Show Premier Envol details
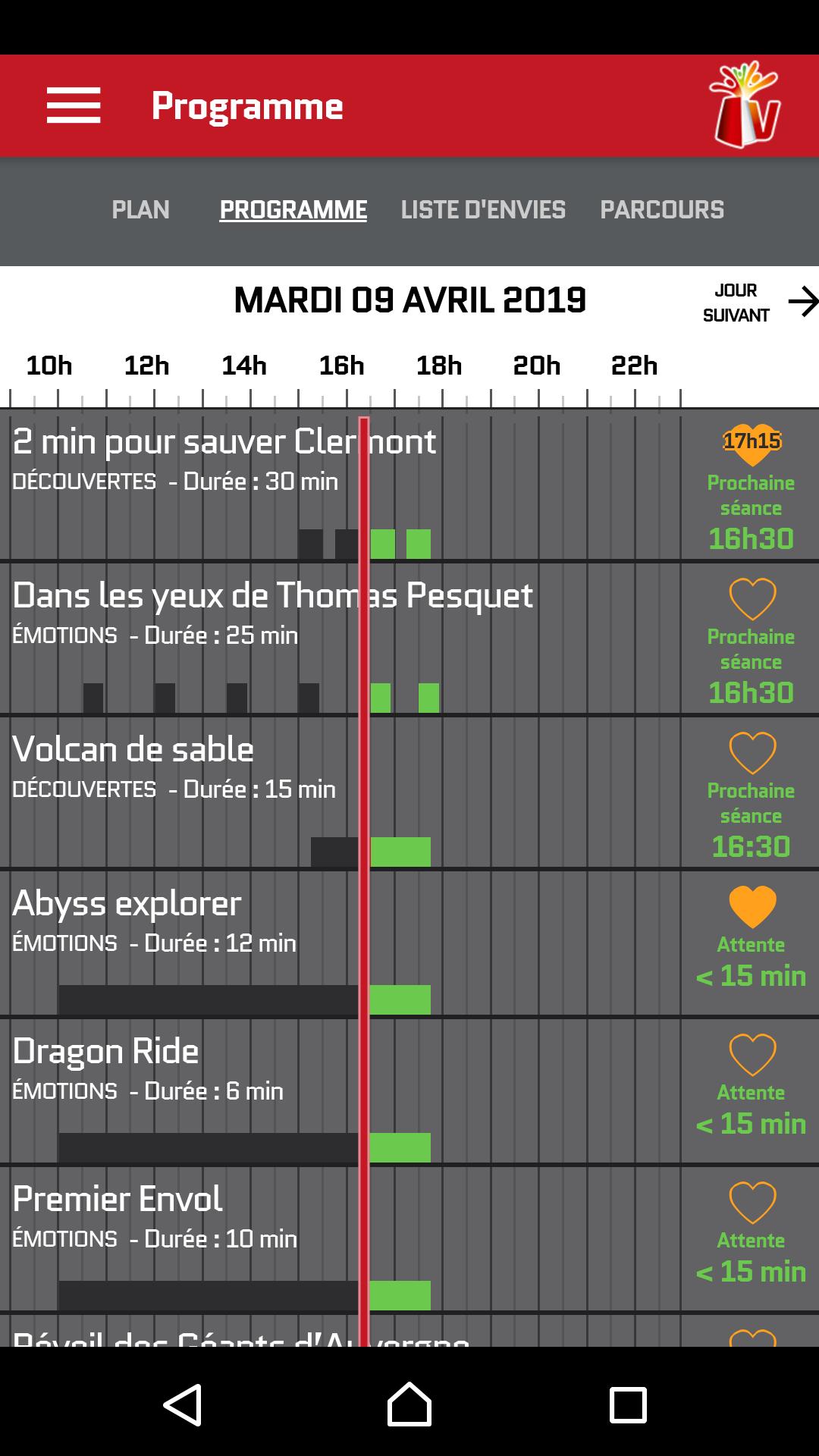 (118, 1200)
